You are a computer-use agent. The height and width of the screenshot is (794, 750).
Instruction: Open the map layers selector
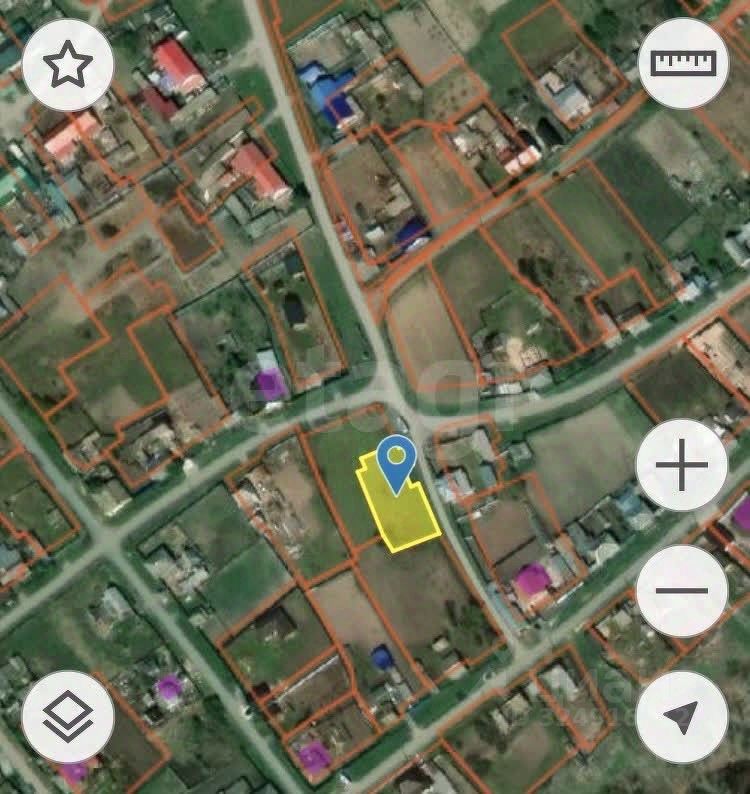[x=68, y=716]
